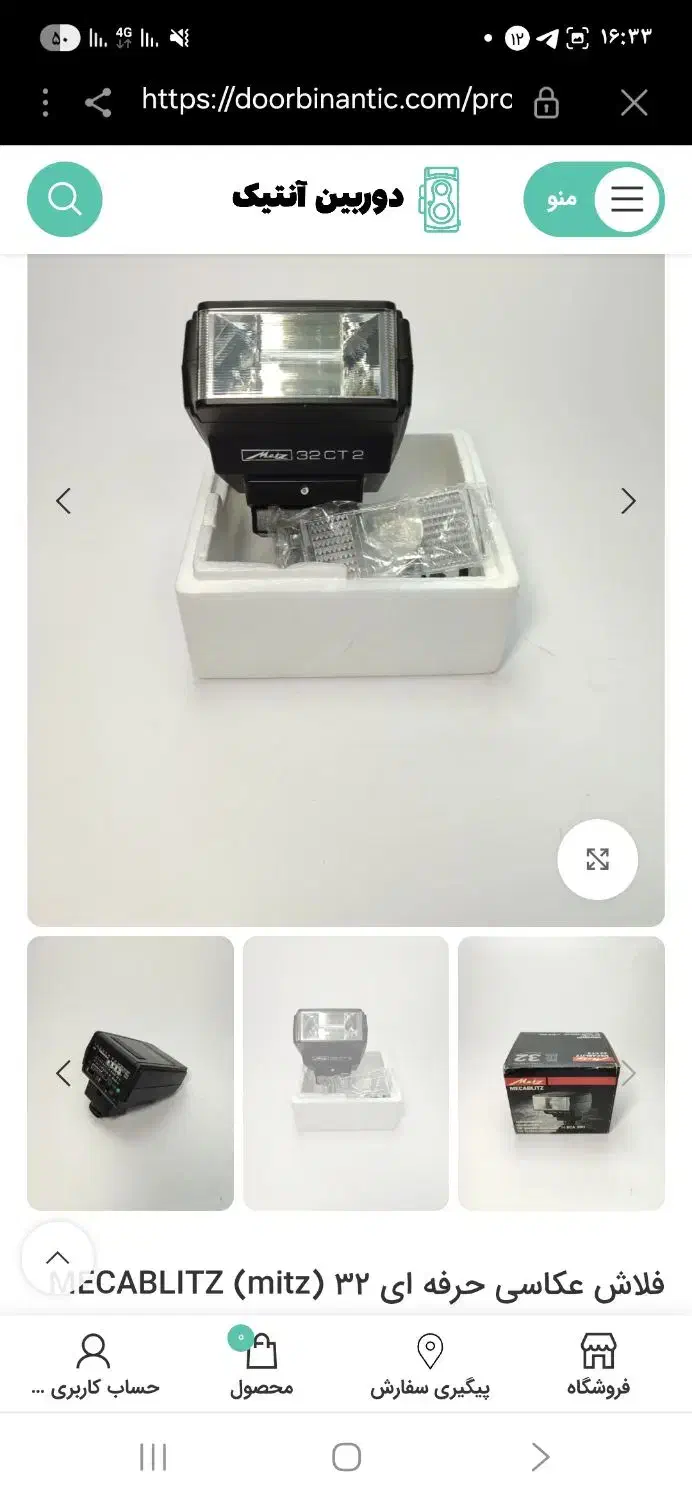692x1500 pixels.
Task: Show previous product image in main gallery
Action: pos(63,501)
